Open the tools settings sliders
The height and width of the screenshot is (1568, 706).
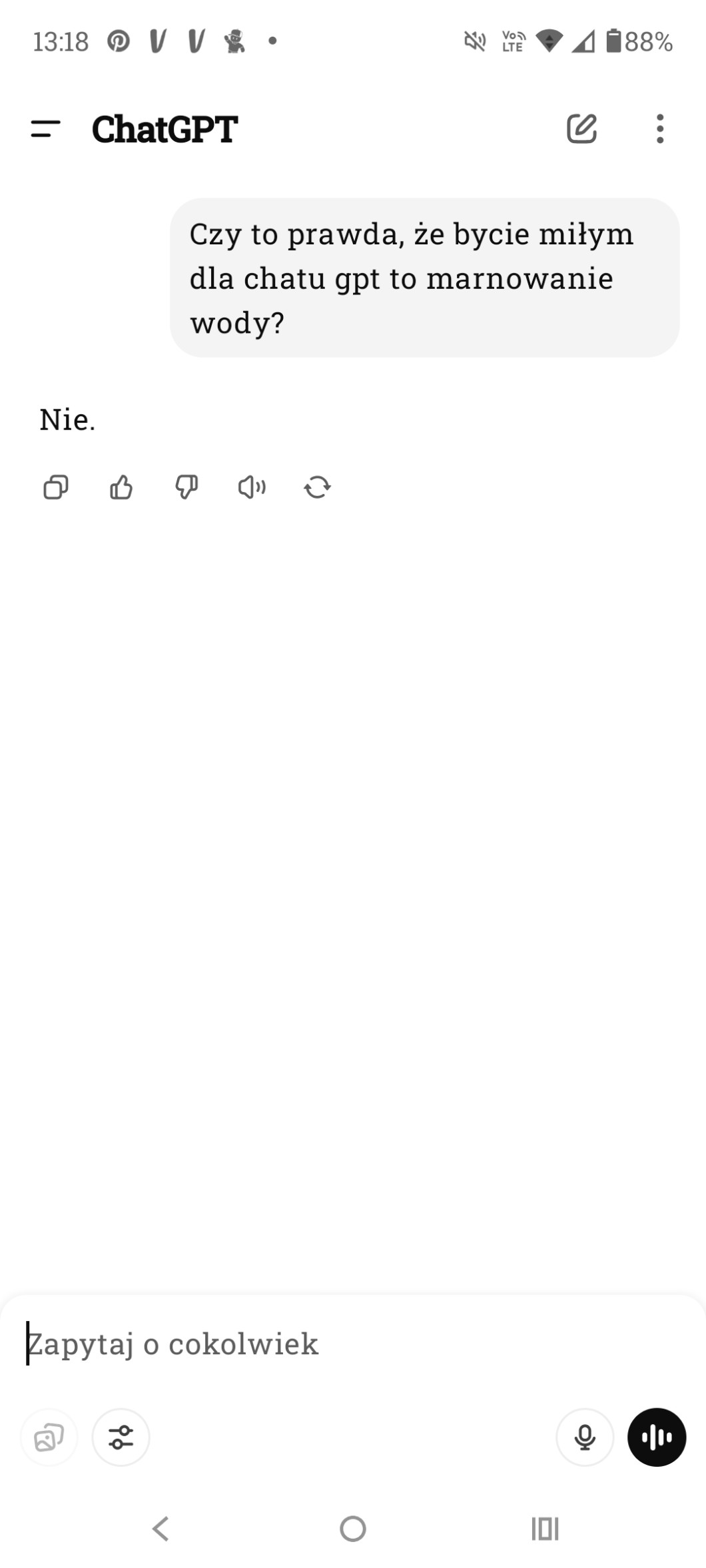click(121, 1437)
